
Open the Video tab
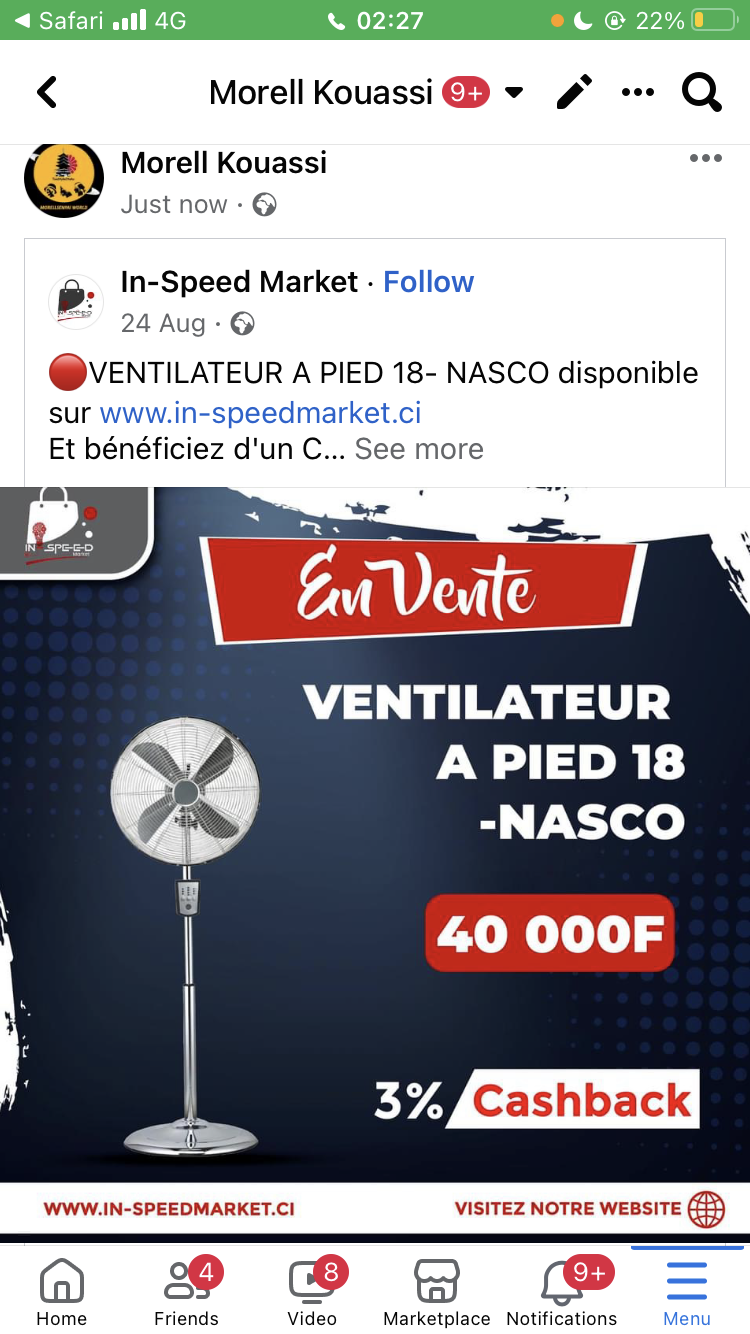[312, 1292]
